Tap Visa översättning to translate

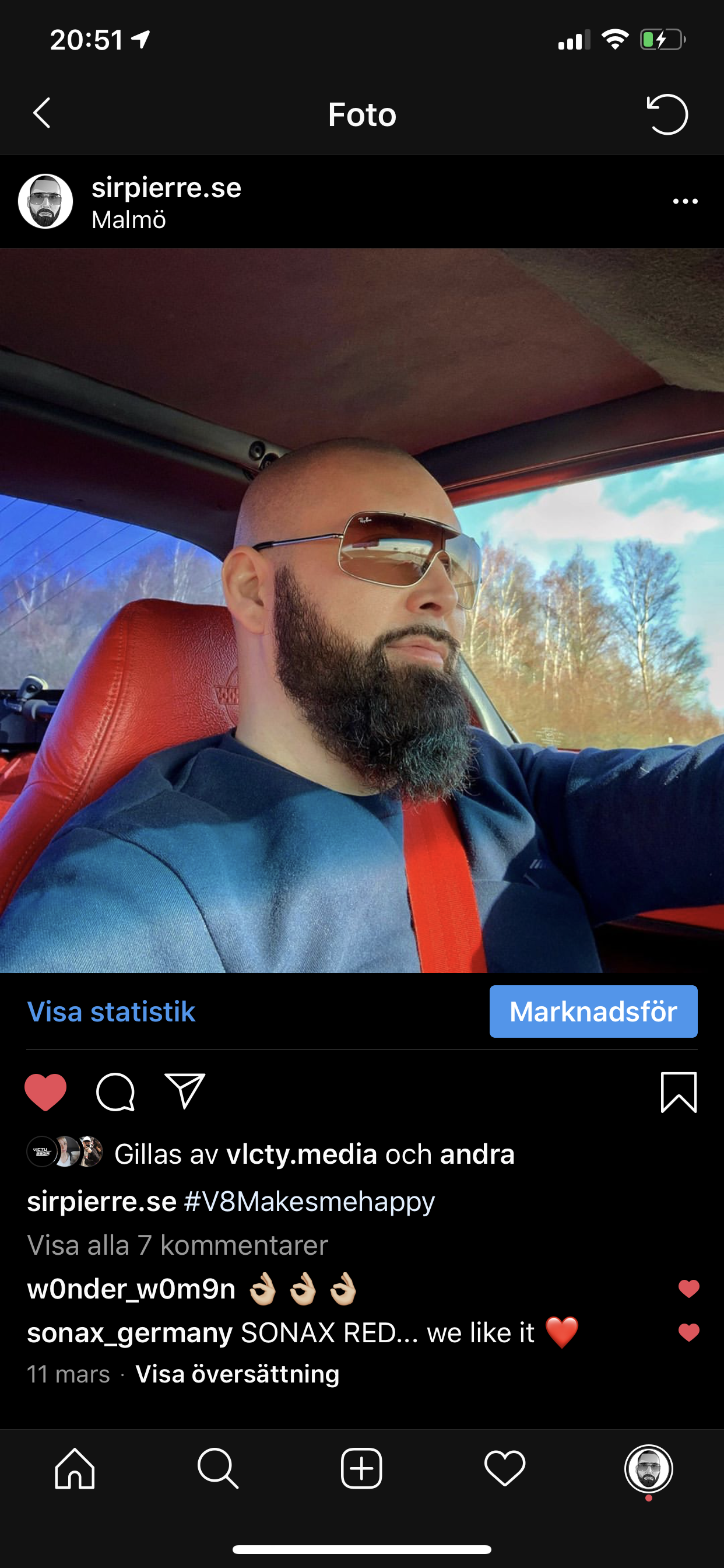coord(237,1374)
